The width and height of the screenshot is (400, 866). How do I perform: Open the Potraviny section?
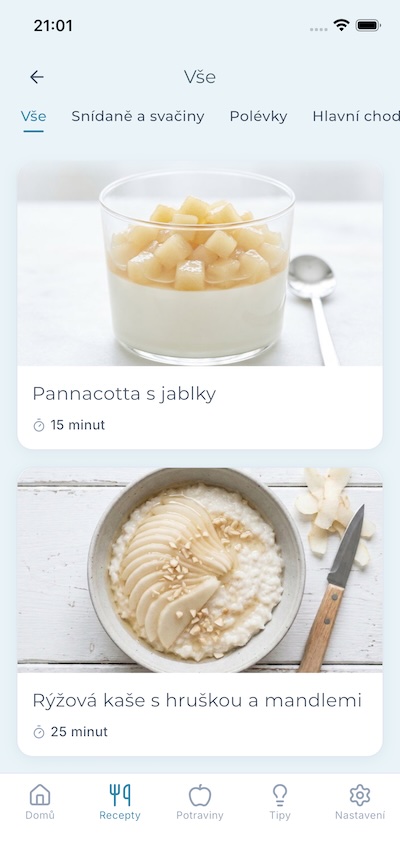tap(200, 802)
